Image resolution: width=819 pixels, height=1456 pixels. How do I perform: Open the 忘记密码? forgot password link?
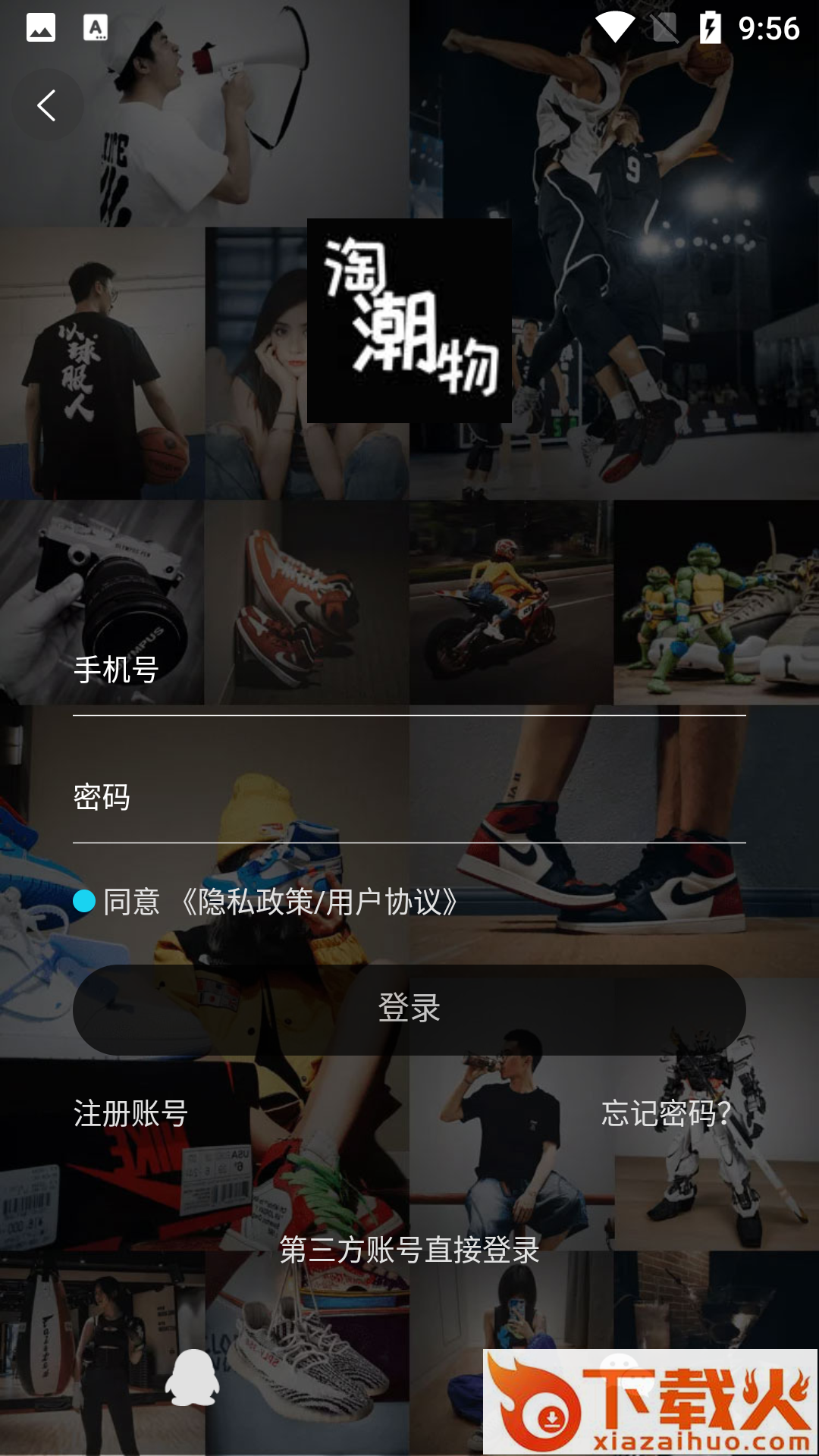(666, 1114)
